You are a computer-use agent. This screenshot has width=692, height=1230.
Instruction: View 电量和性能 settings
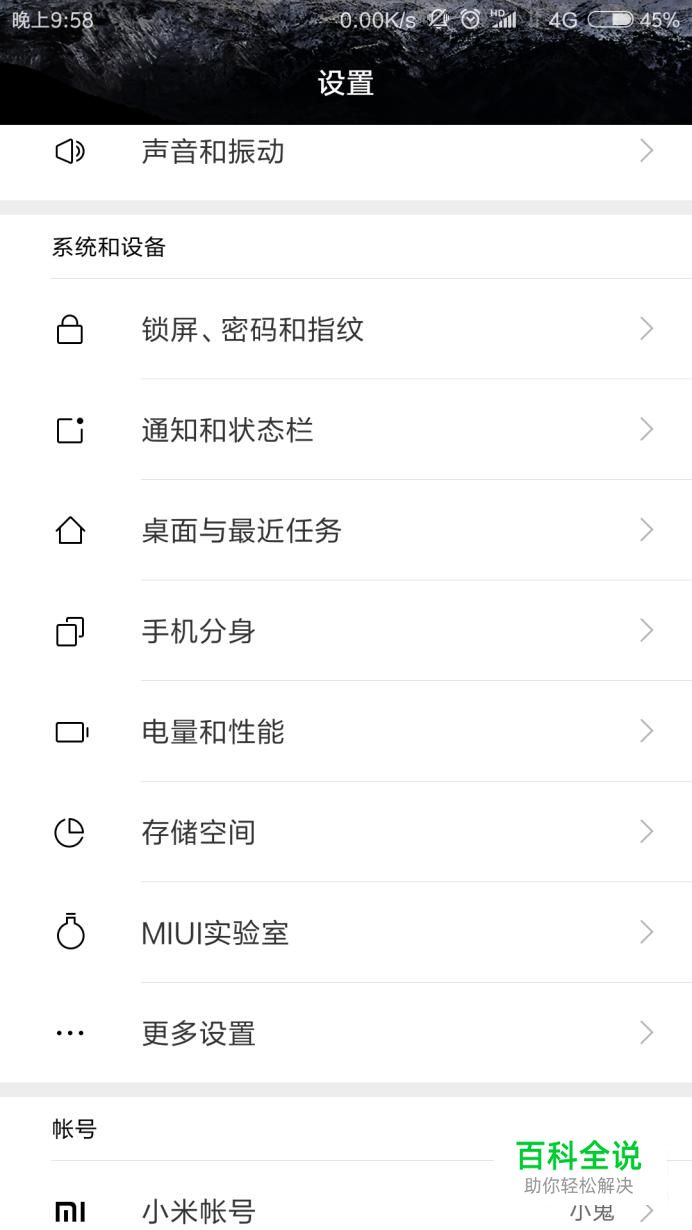(213, 732)
